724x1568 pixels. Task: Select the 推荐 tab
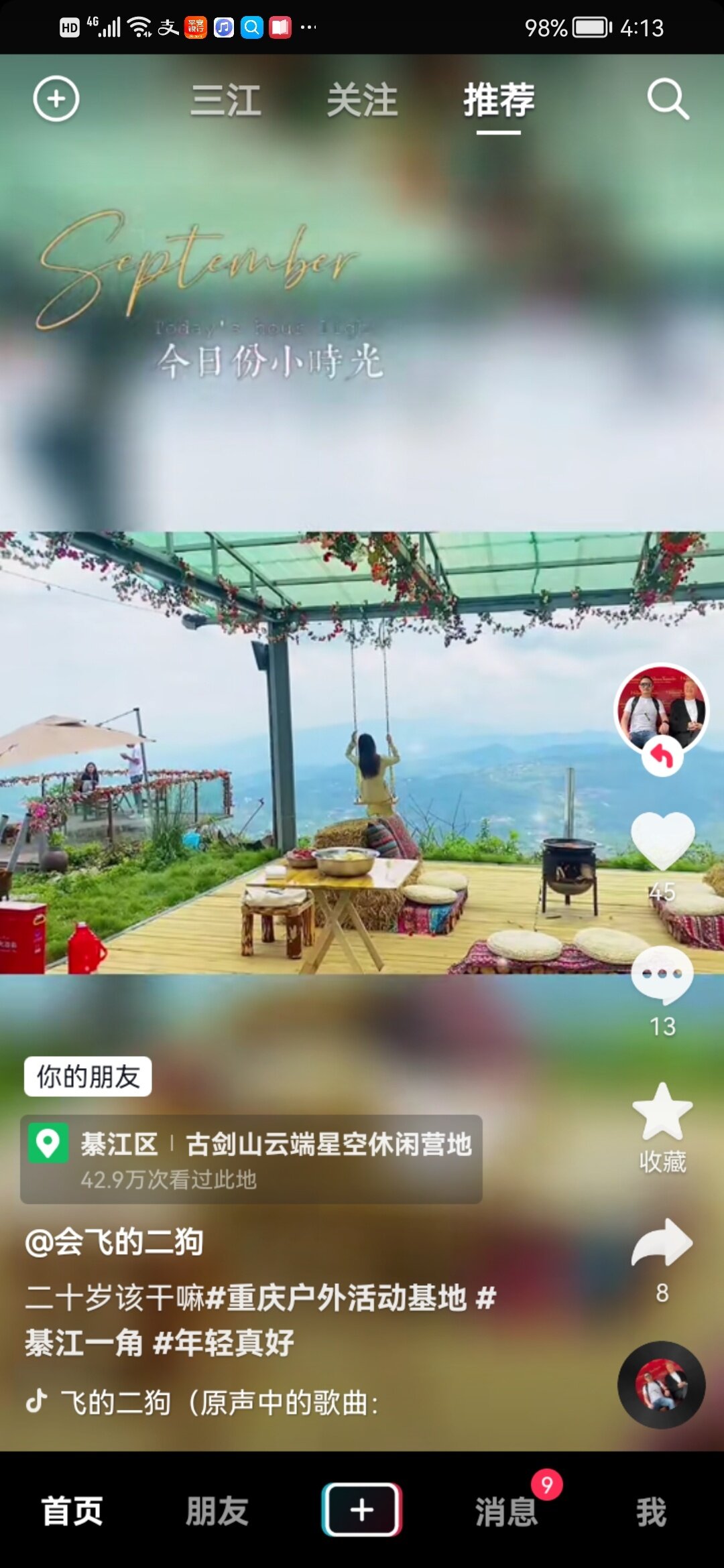(499, 101)
